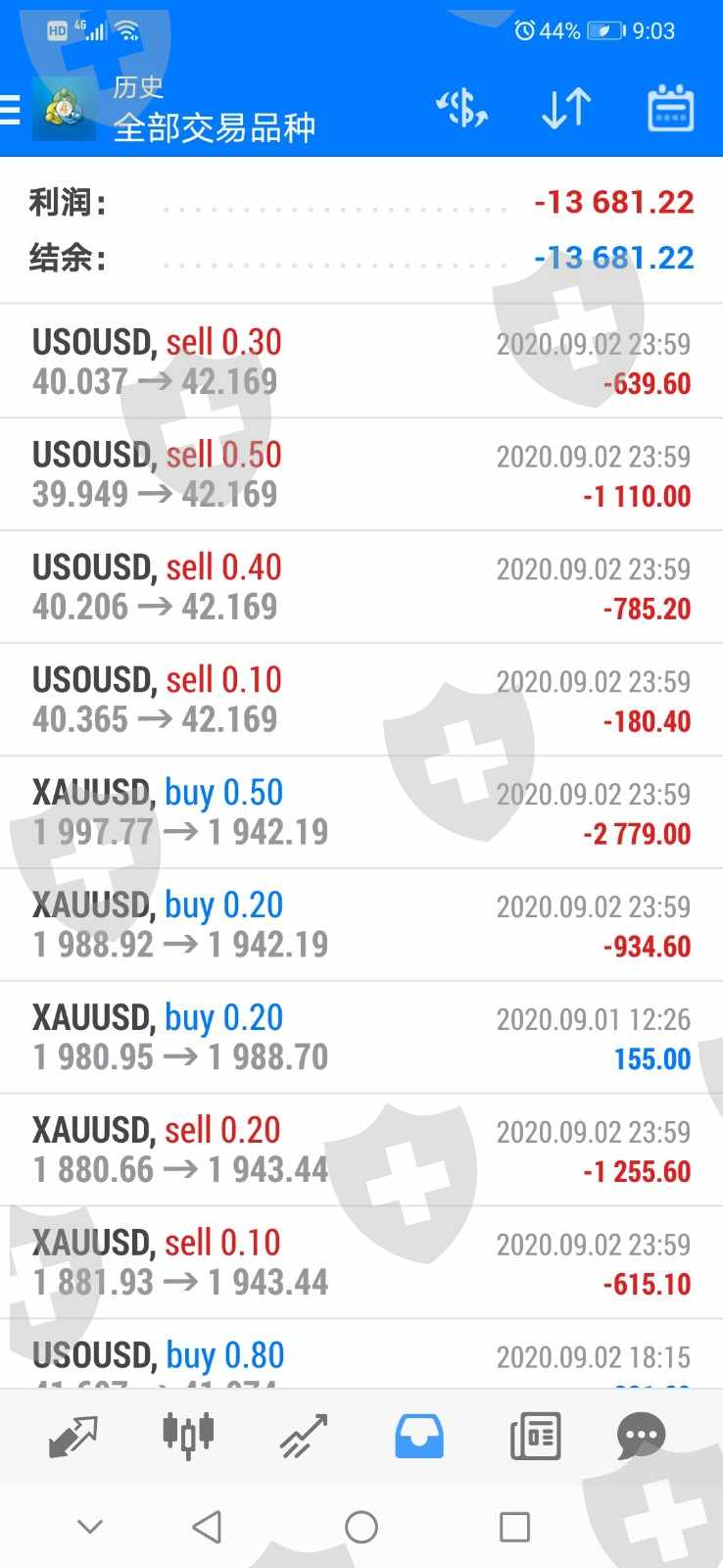This screenshot has width=723, height=1568.
Task: View XAUUSD buy 0.20 with 155.00 profit
Action: tap(361, 1038)
